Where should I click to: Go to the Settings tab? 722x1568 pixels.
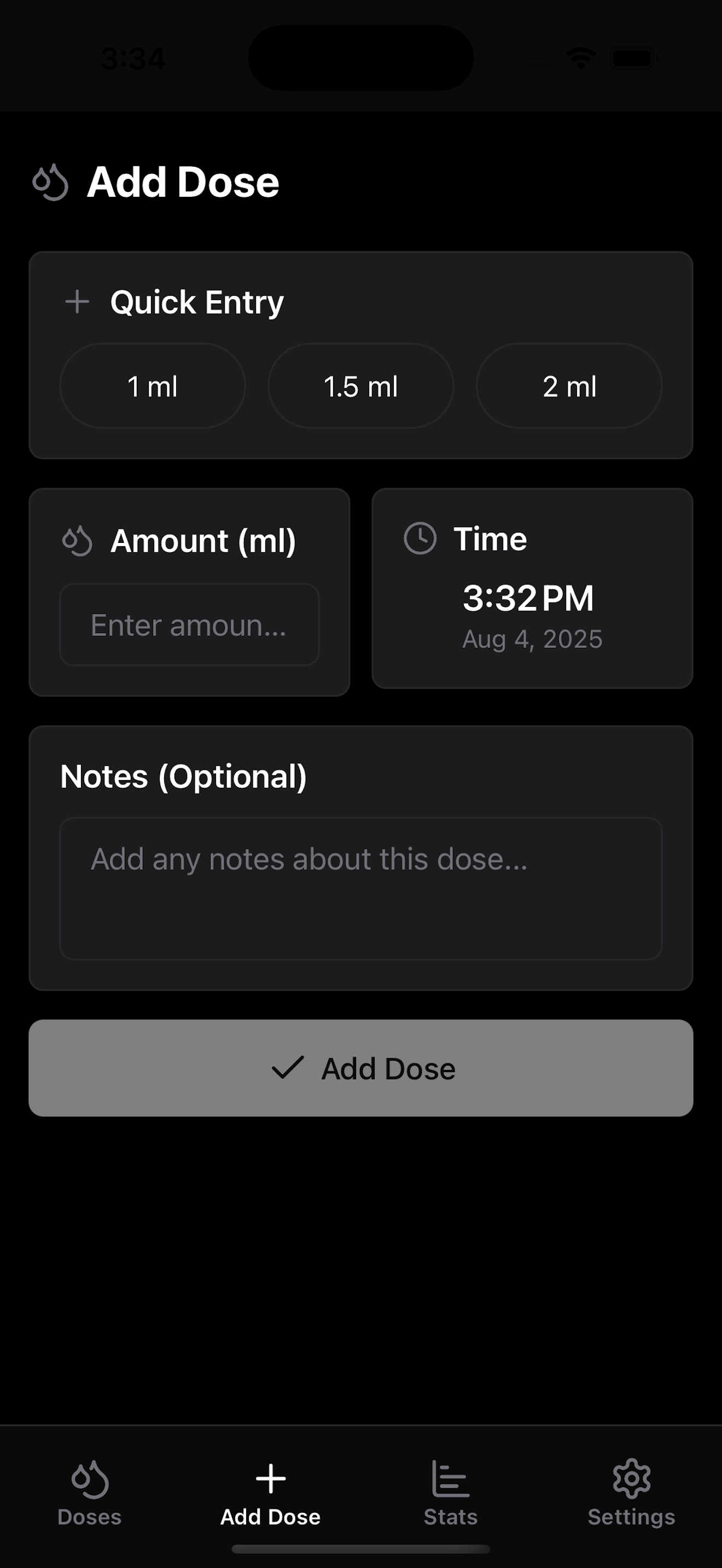point(631,1492)
